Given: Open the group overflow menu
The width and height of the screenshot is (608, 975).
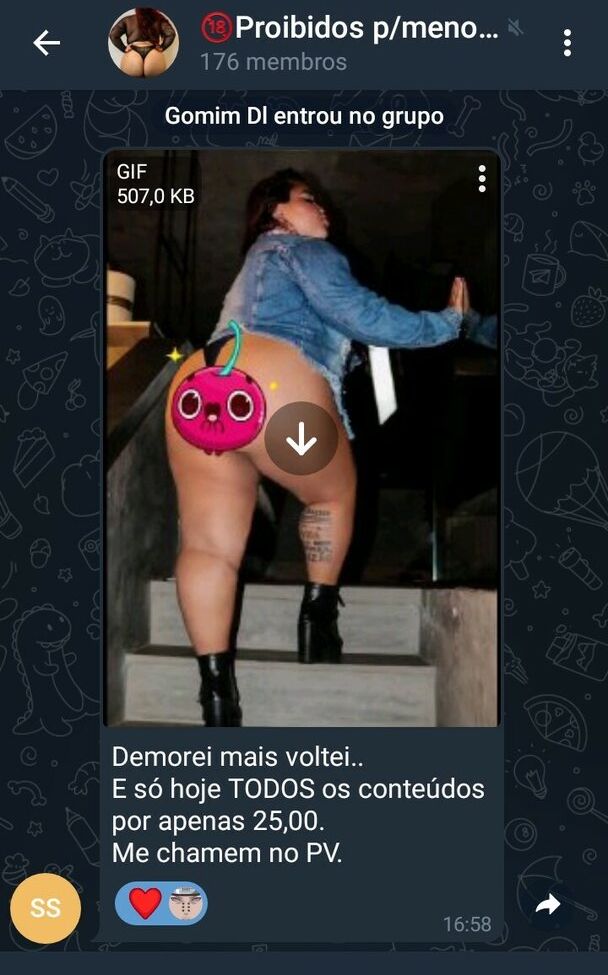Looking at the screenshot, I should pos(567,43).
